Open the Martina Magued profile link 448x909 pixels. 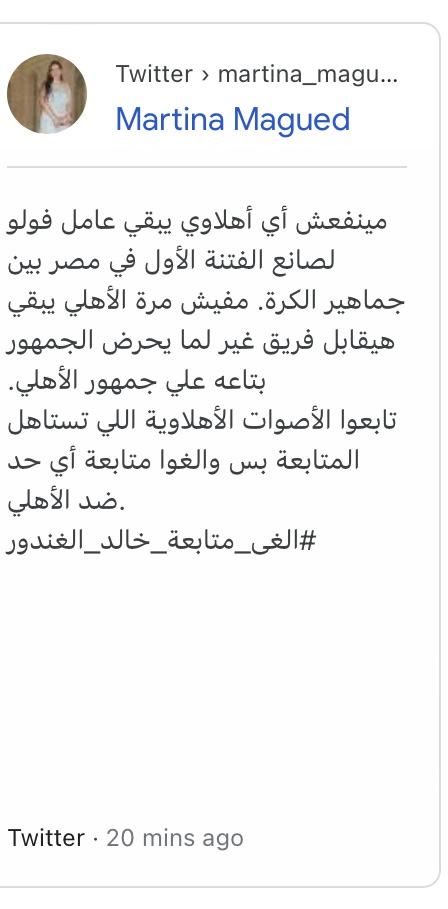pyautogui.click(x=232, y=119)
